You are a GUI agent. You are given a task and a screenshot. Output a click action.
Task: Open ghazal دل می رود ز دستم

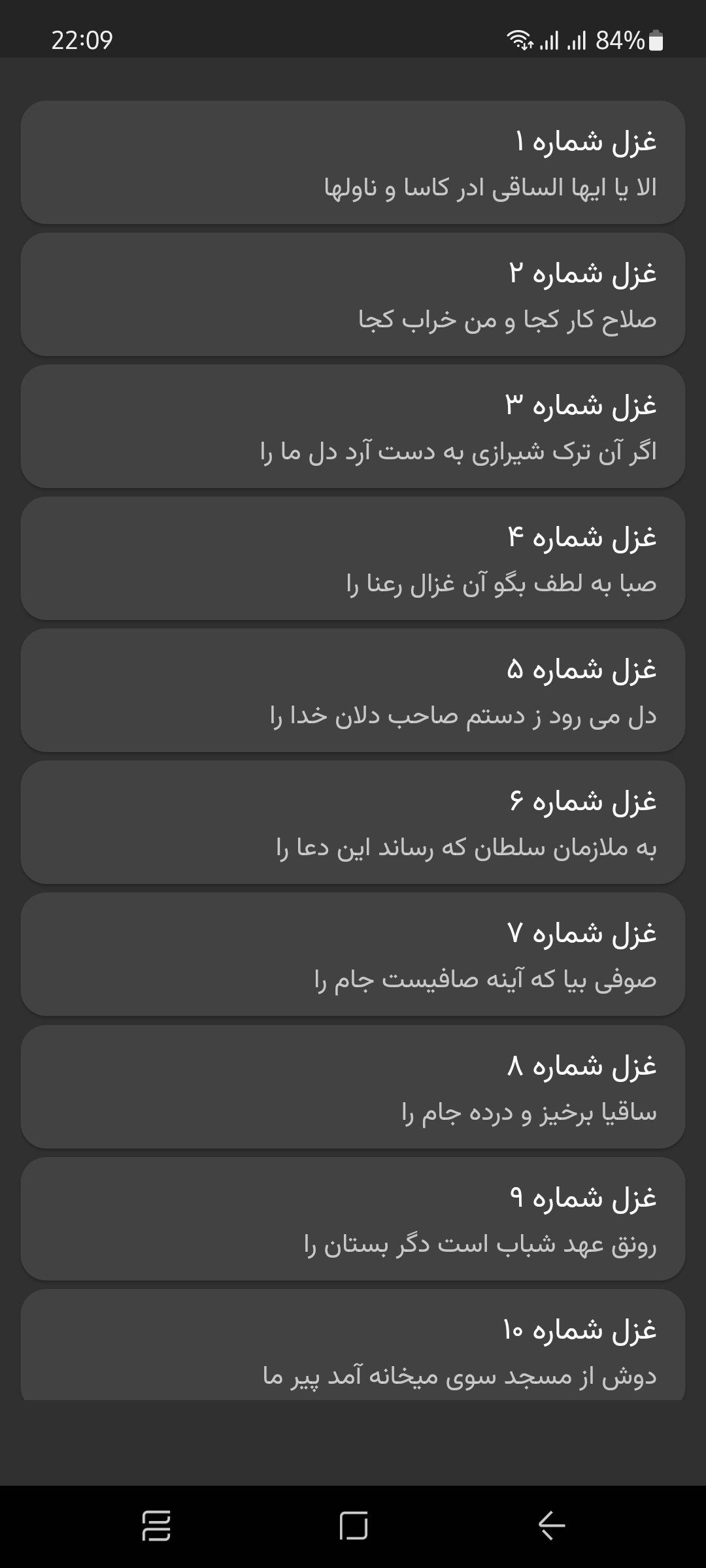click(353, 691)
